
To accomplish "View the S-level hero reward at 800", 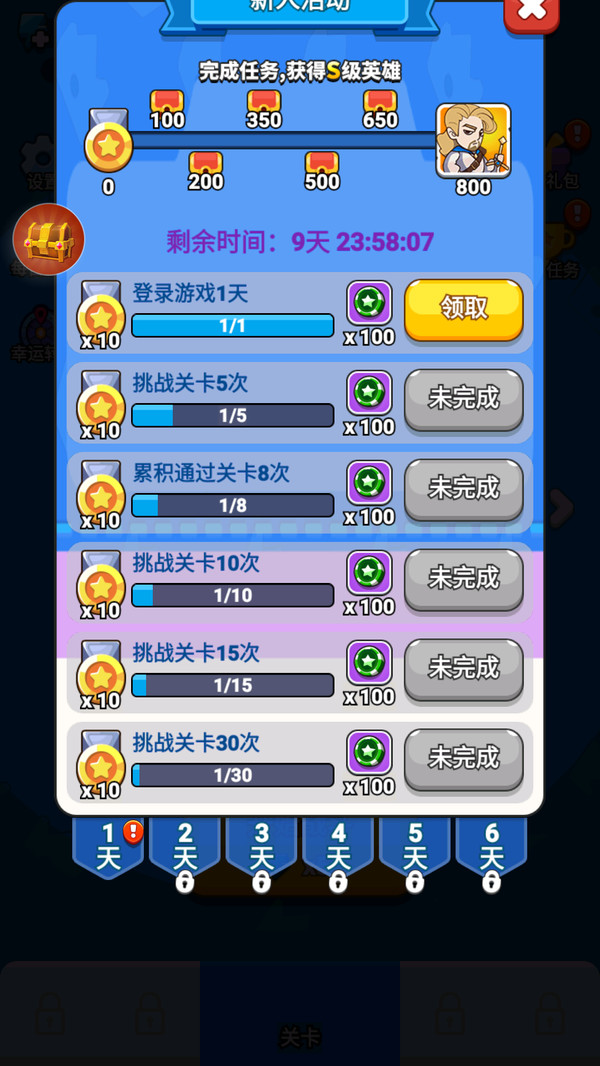I will tap(473, 140).
